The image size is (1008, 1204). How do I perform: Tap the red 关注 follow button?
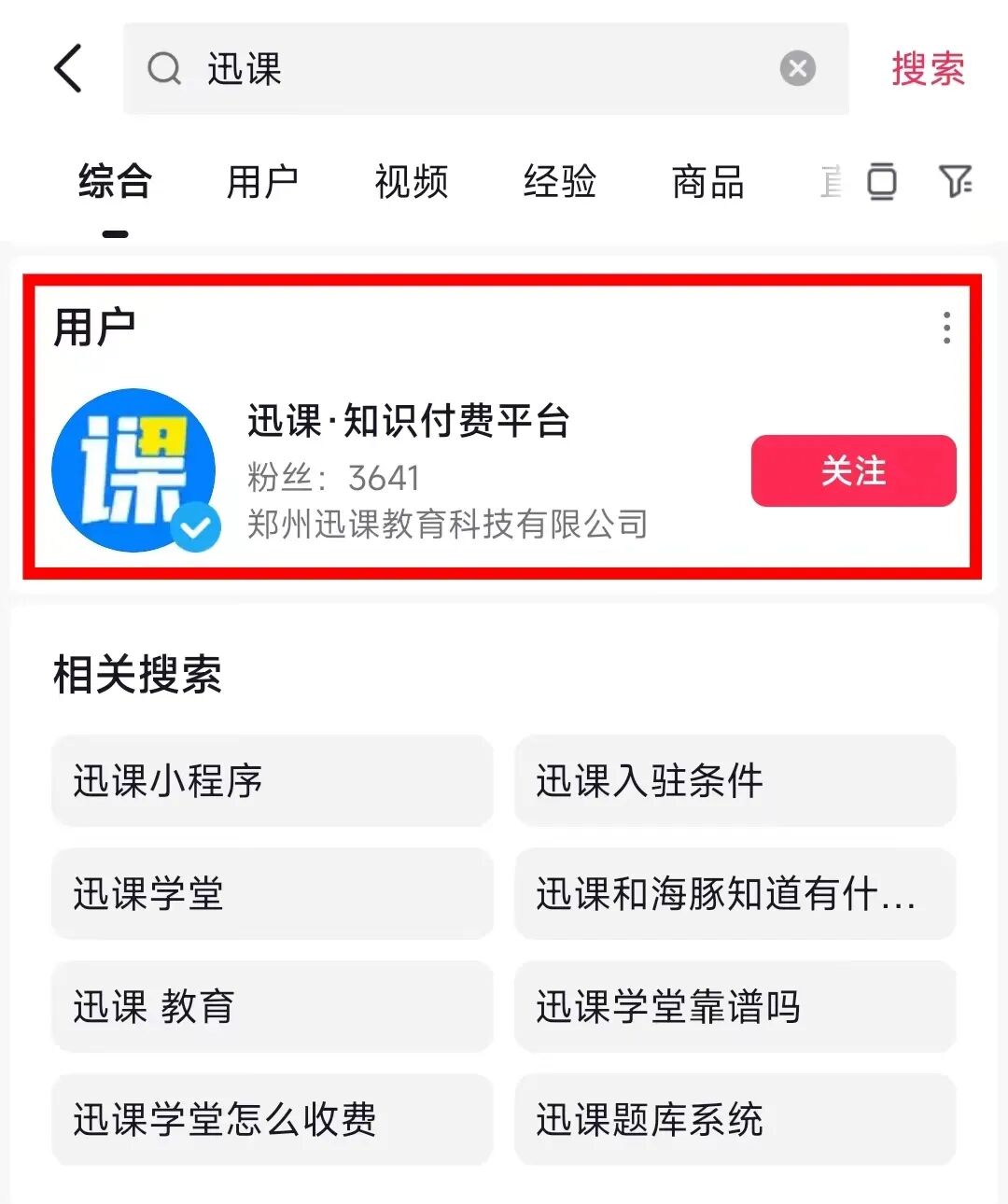852,471
